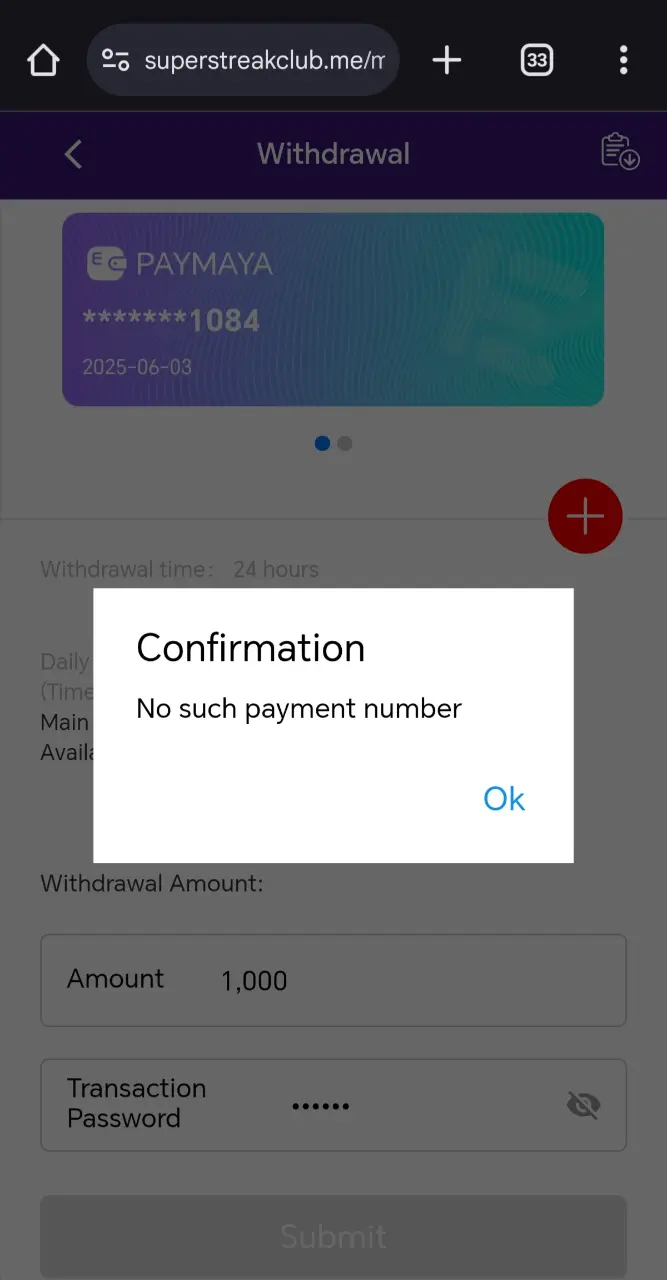Viewport: 667px width, 1280px height.
Task: Select the PAYMAYA card ending 1084
Action: coord(333,309)
